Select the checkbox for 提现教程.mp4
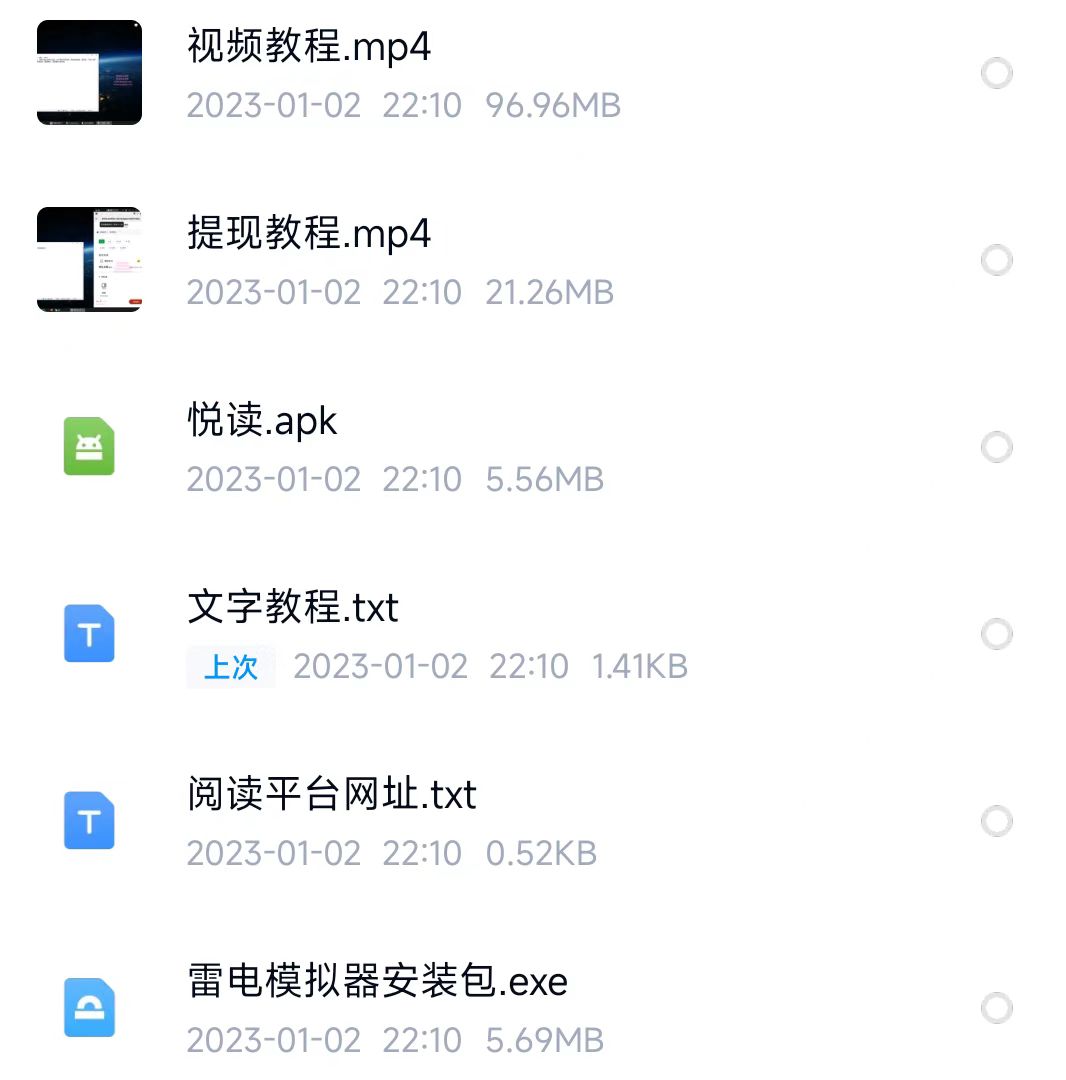The height and width of the screenshot is (1080, 1066). 997,260
